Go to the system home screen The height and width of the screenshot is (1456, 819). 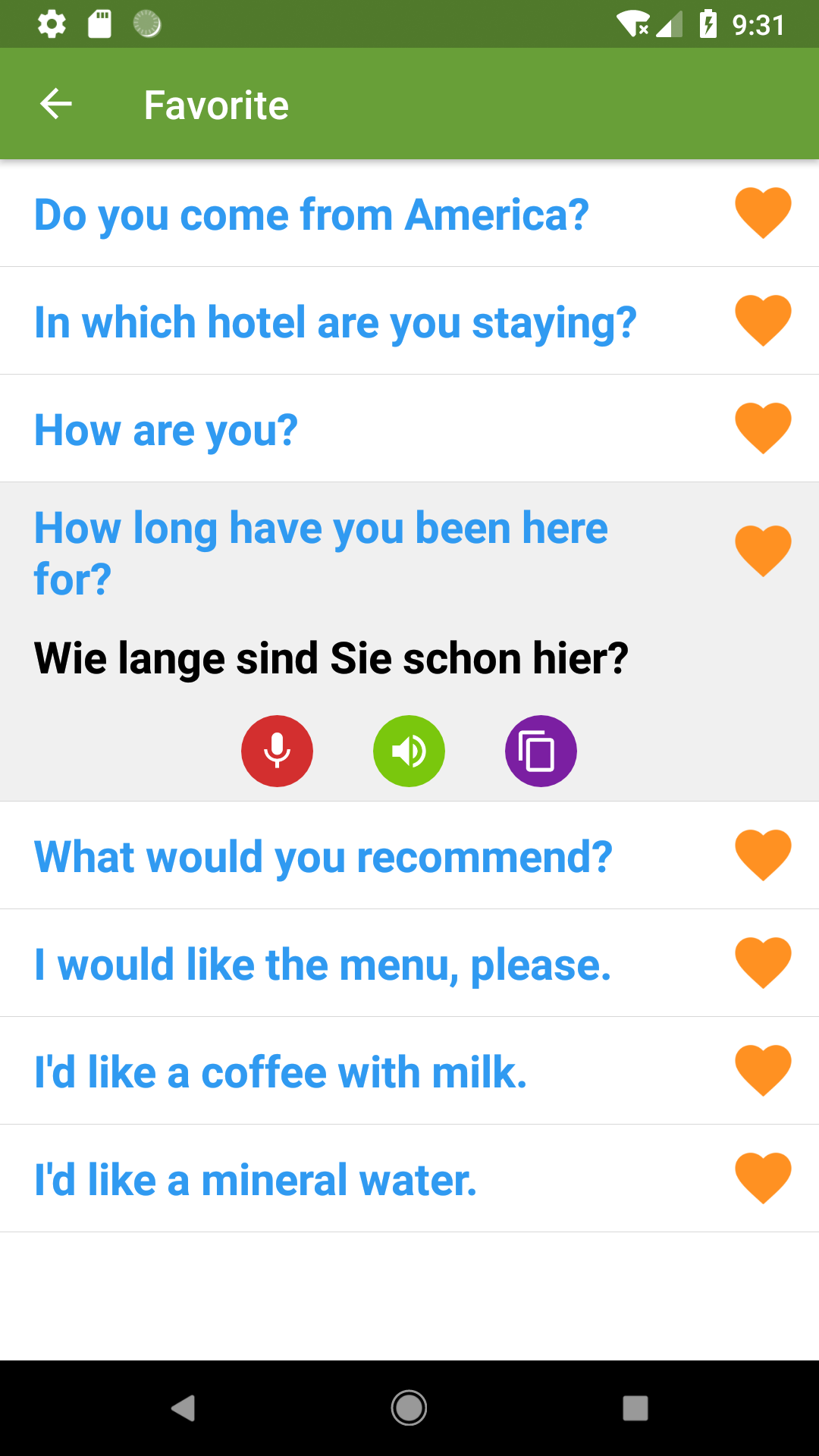point(409,1408)
